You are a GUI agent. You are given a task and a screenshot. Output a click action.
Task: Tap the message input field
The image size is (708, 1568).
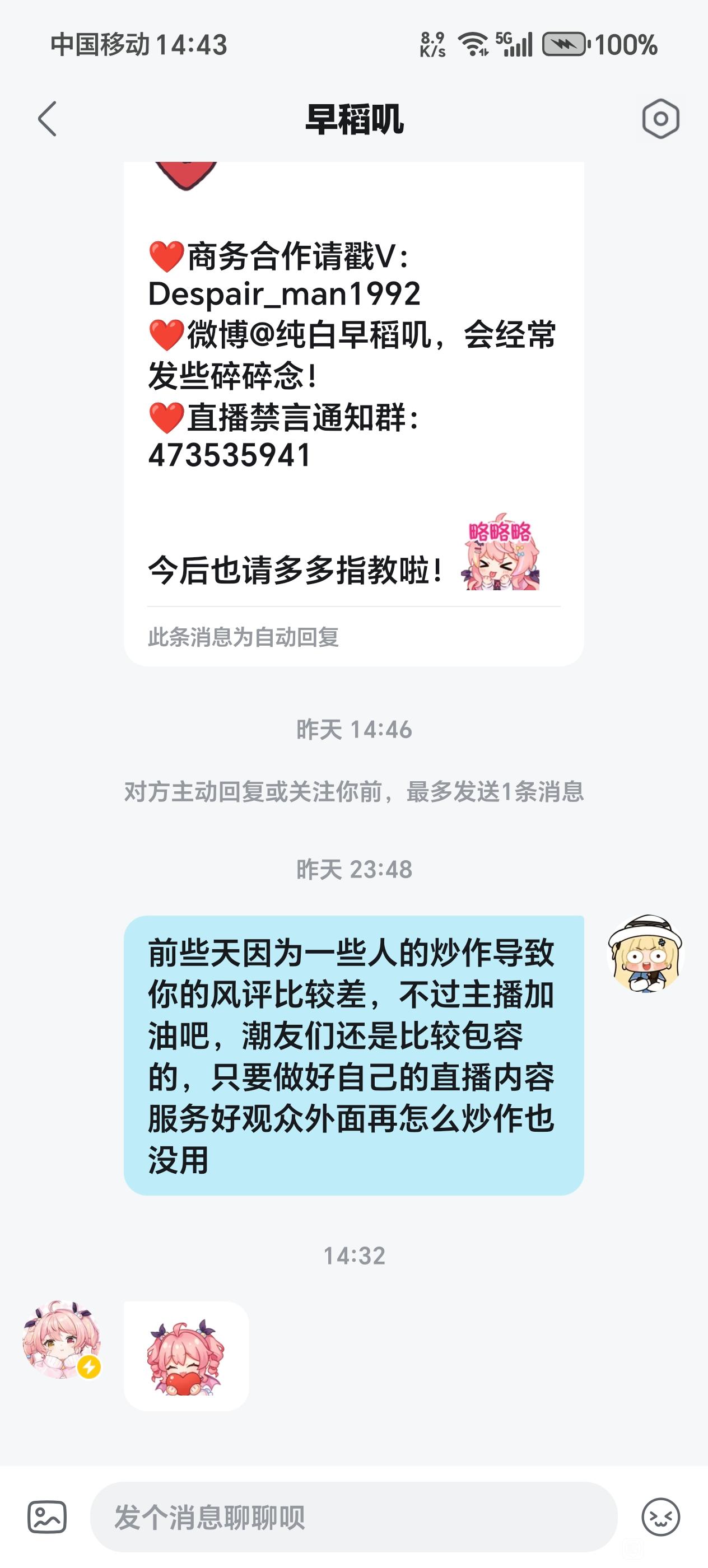pyautogui.click(x=353, y=1517)
